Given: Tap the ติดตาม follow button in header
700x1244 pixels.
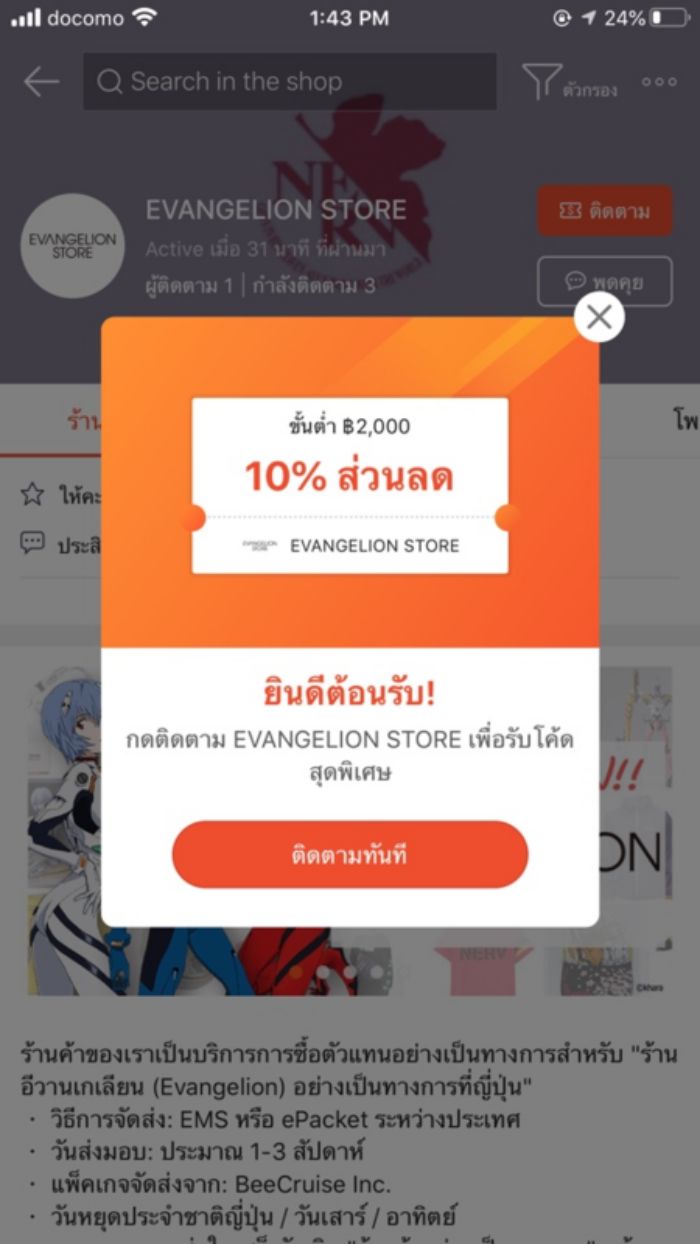Looking at the screenshot, I should 604,211.
